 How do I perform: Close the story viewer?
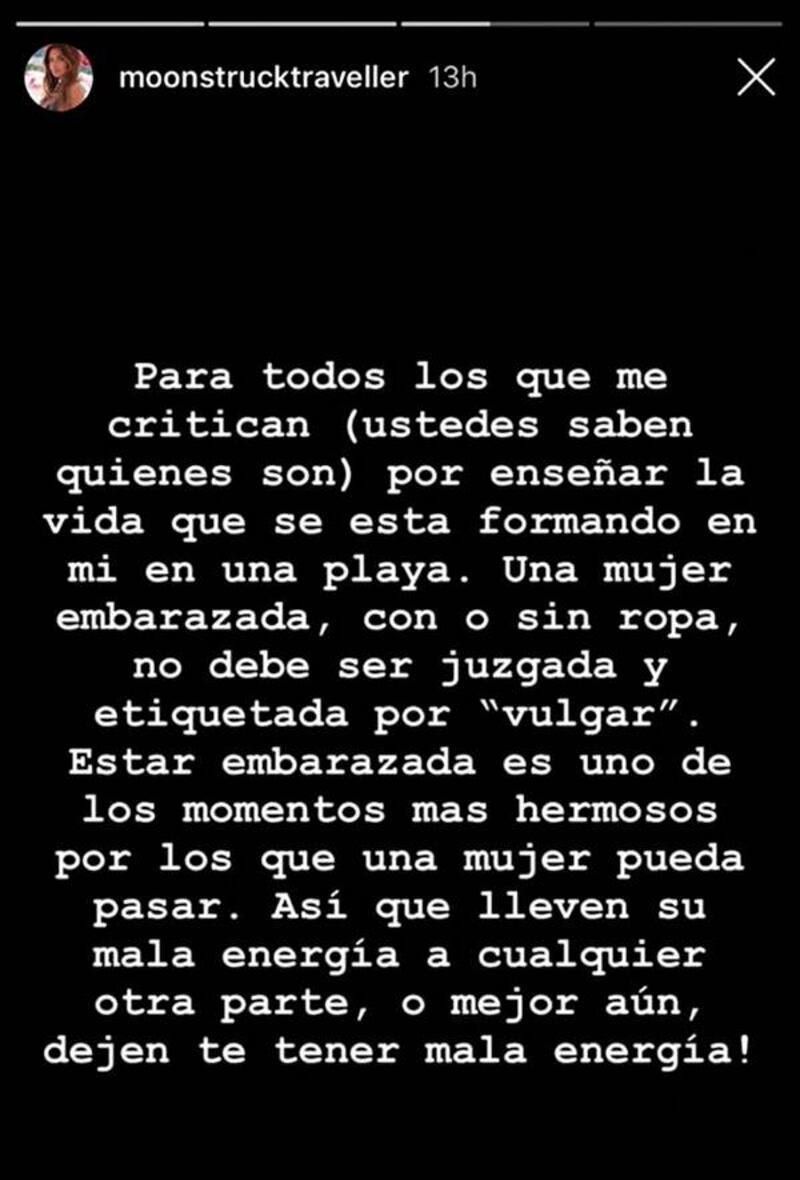pos(756,78)
